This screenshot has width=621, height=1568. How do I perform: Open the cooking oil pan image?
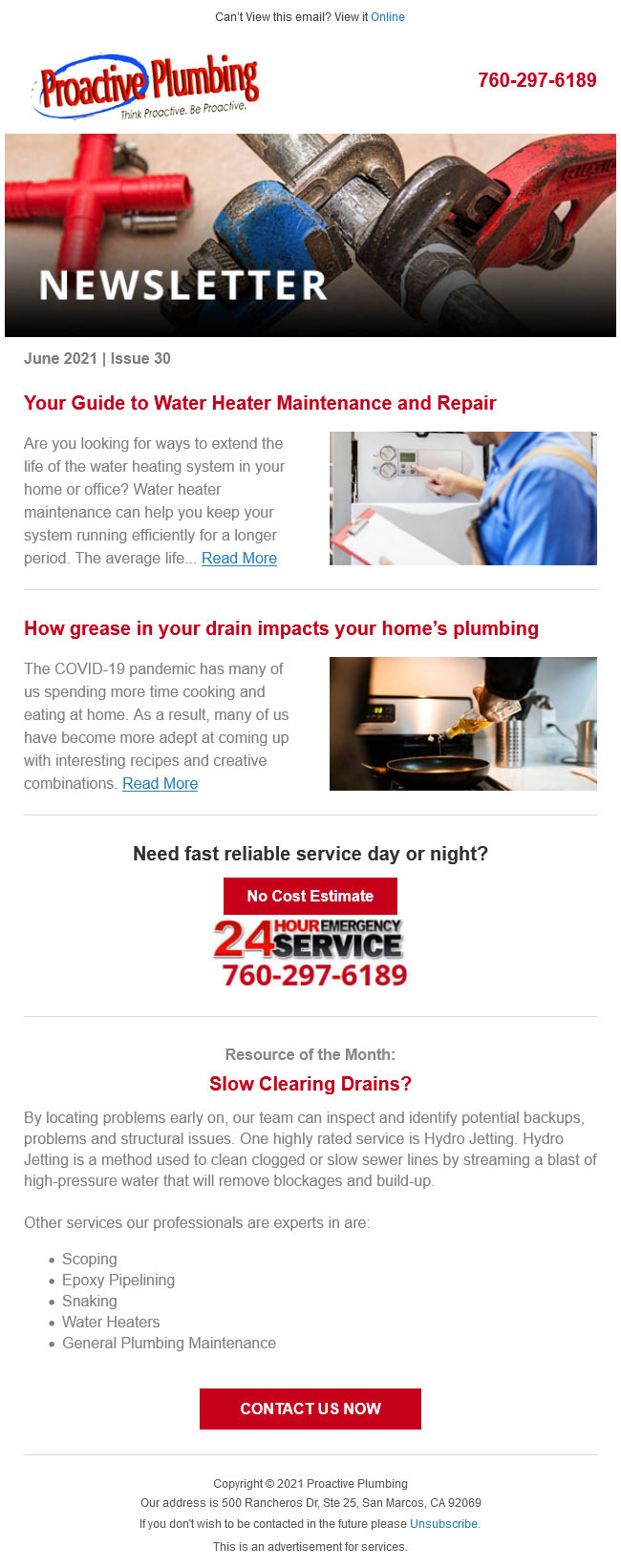tap(462, 724)
